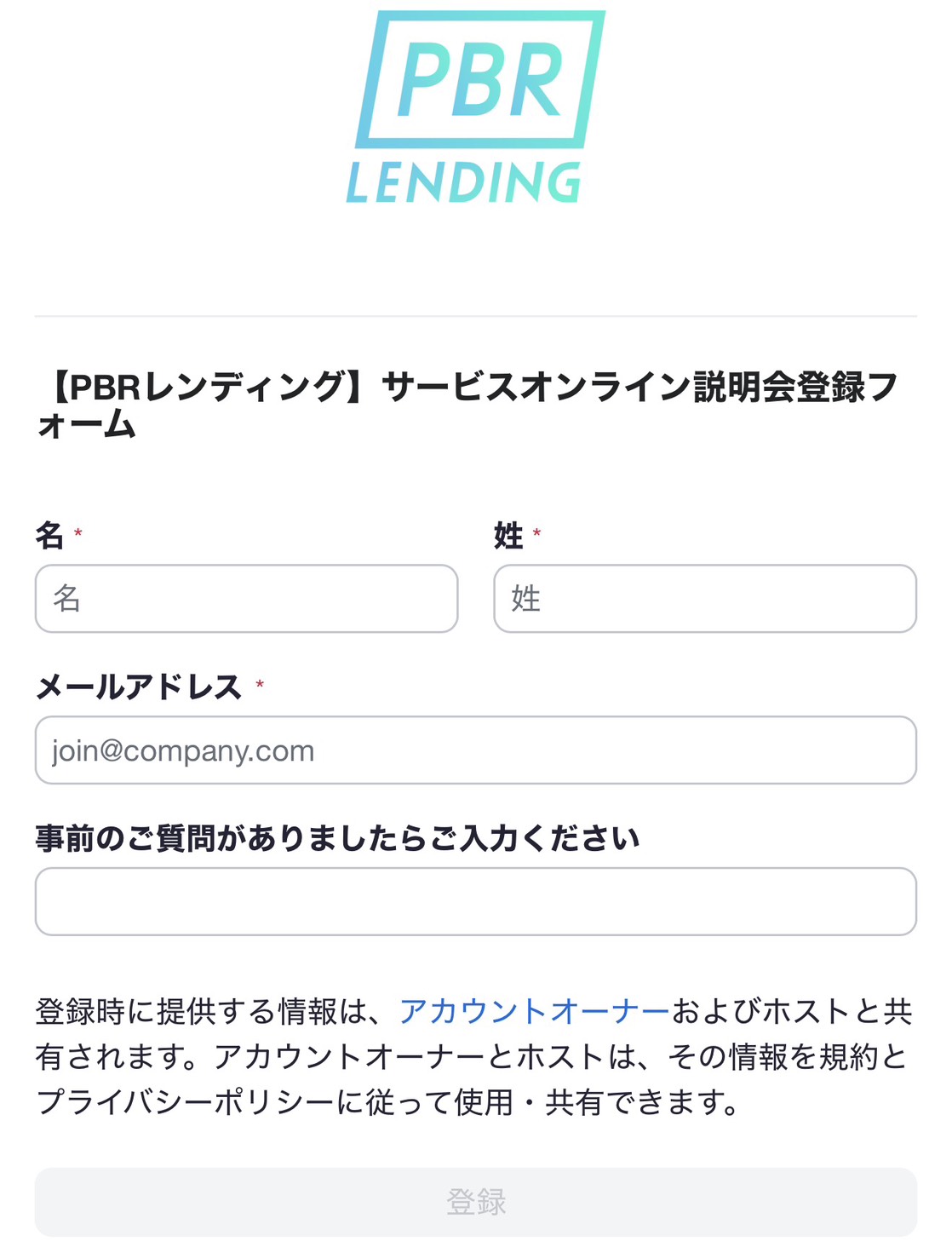Tap the 事前のご質問 question field
952x1247 pixels.
[x=475, y=902]
